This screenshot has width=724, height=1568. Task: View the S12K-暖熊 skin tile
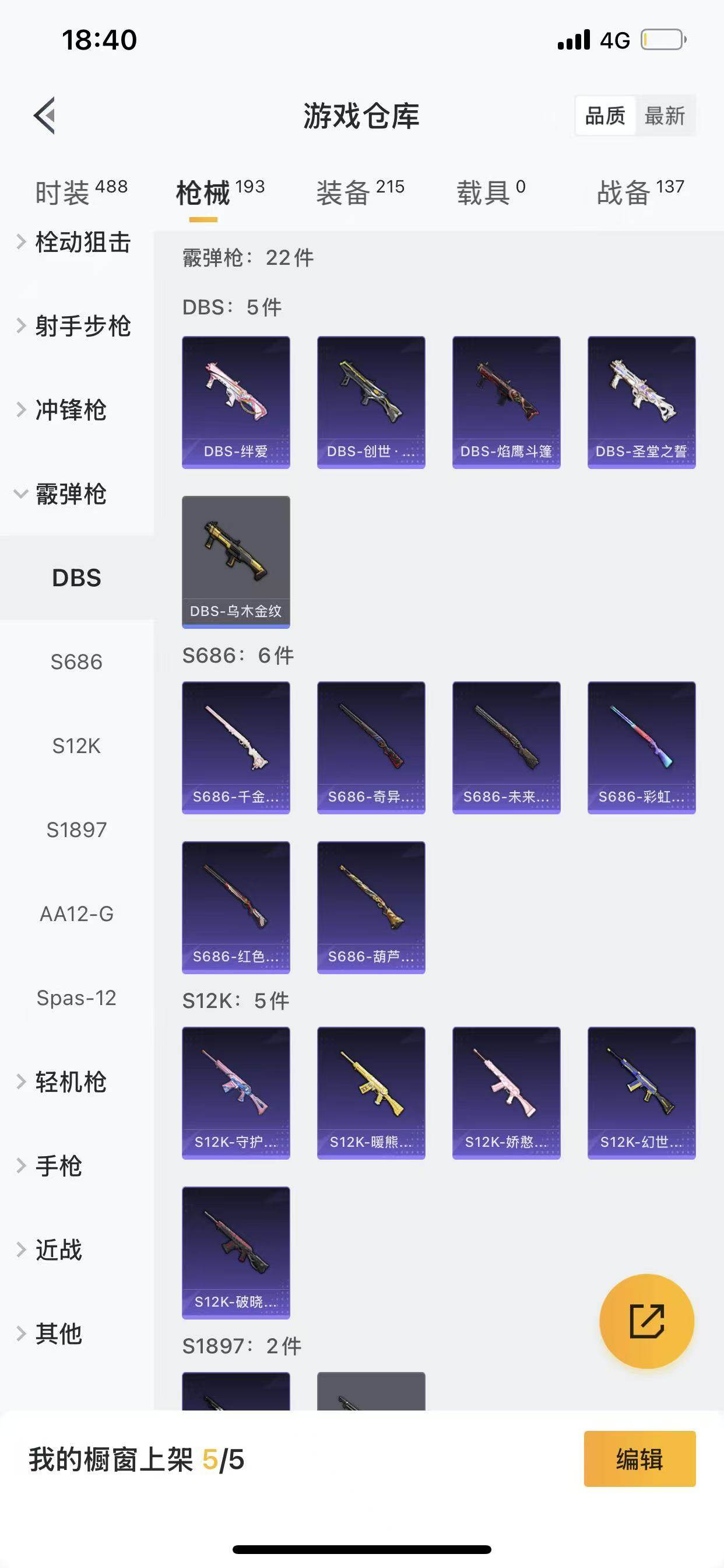coord(371,1093)
